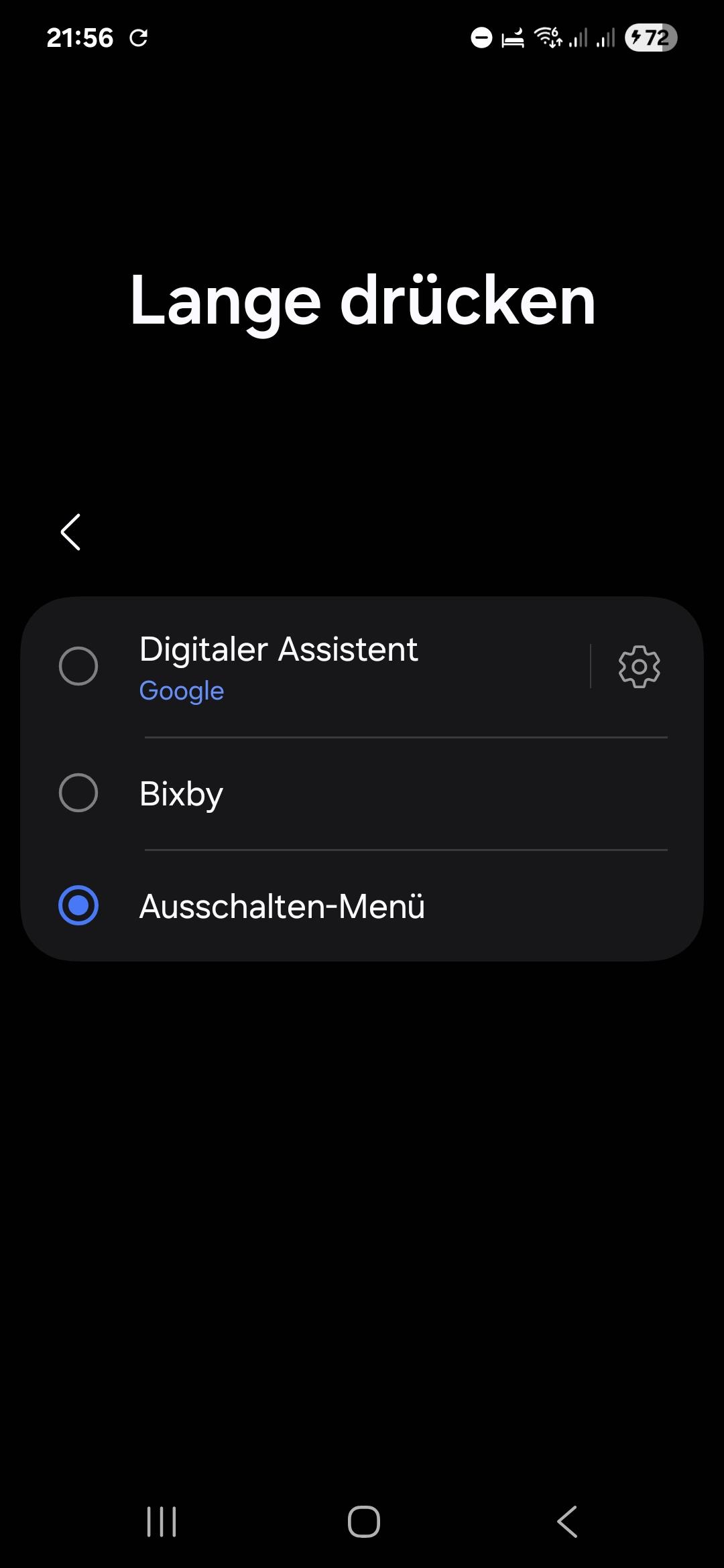Screen dimensions: 724x1568
Task: Open the Digitaler Assistent gear settings
Action: pyautogui.click(x=639, y=667)
